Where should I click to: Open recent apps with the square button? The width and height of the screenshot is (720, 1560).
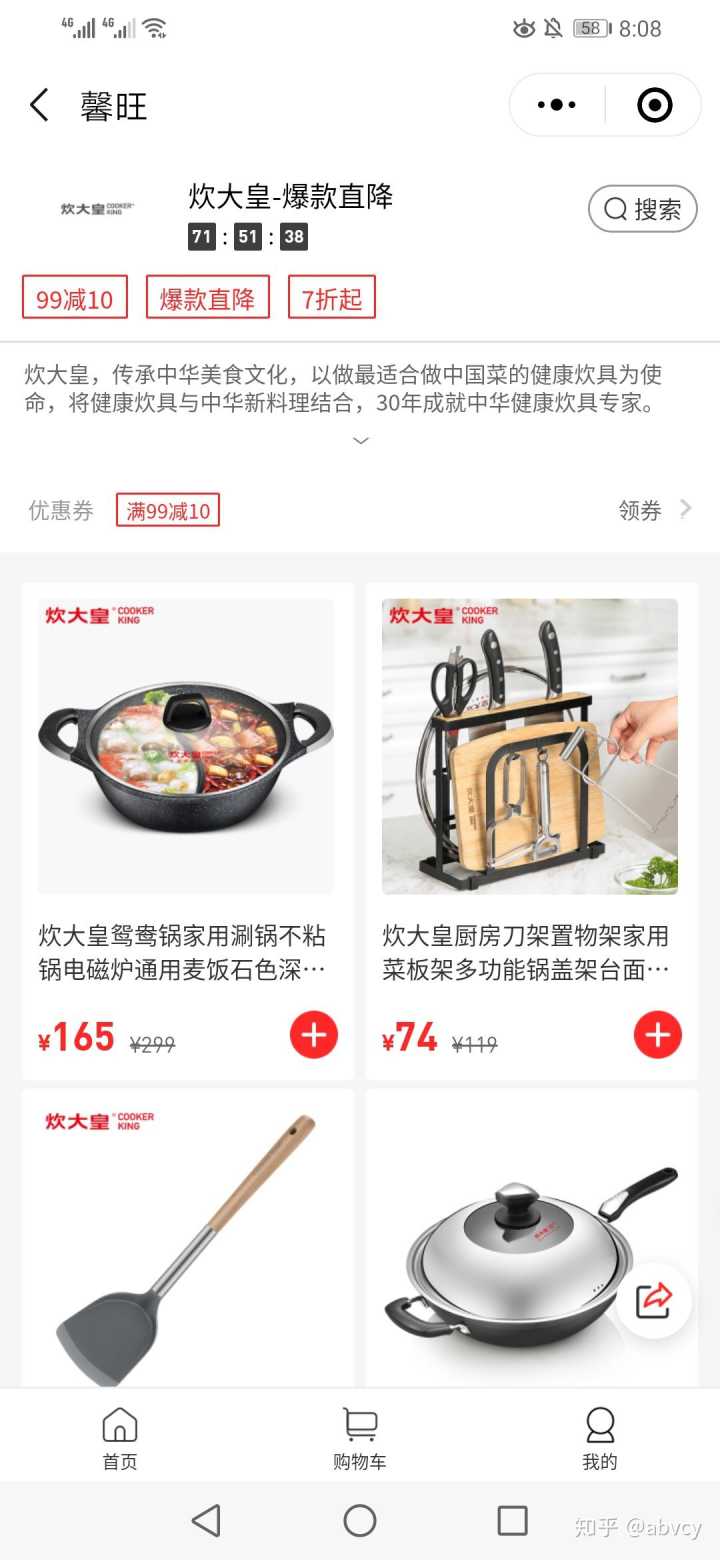pos(512,1521)
